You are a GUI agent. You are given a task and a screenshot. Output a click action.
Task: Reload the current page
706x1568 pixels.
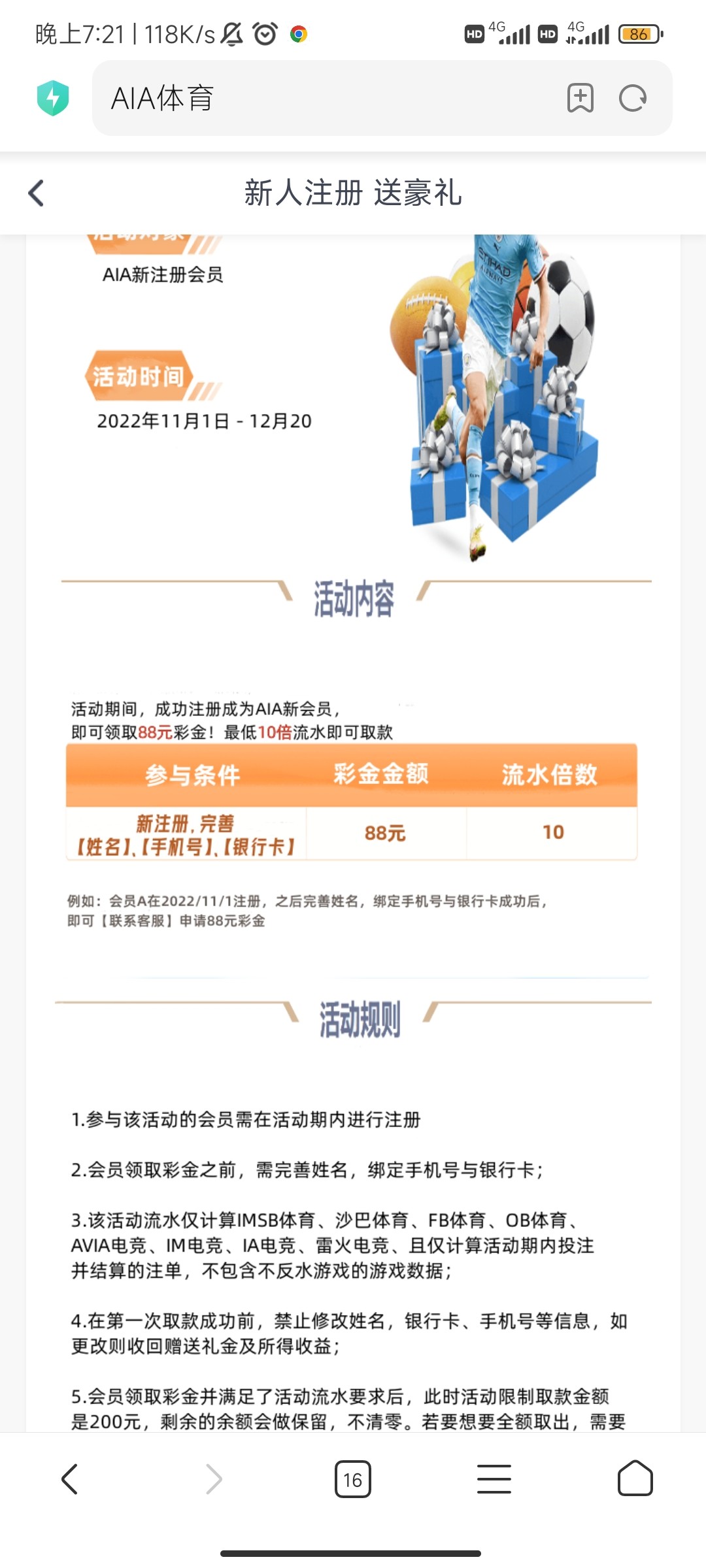point(632,99)
